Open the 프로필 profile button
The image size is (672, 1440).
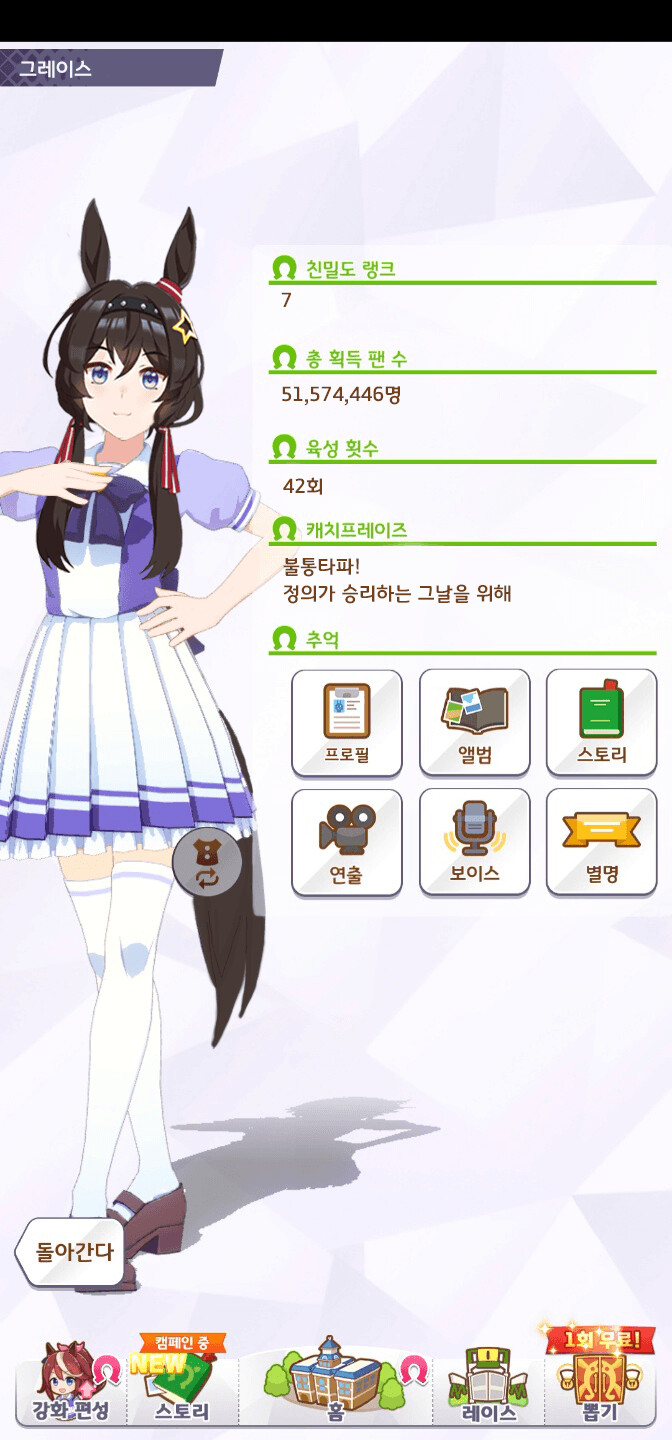tap(346, 723)
